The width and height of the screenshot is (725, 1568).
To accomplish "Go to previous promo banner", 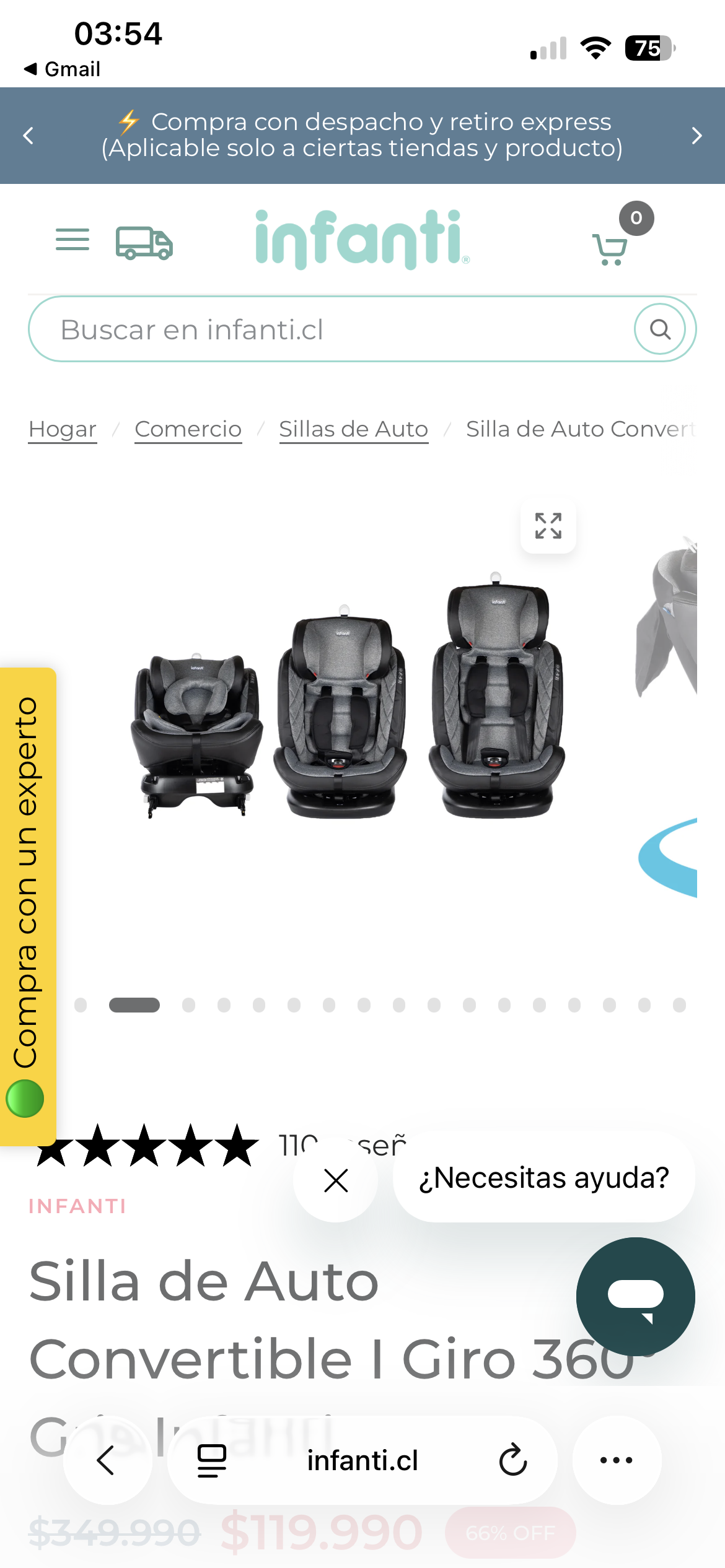I will point(29,135).
